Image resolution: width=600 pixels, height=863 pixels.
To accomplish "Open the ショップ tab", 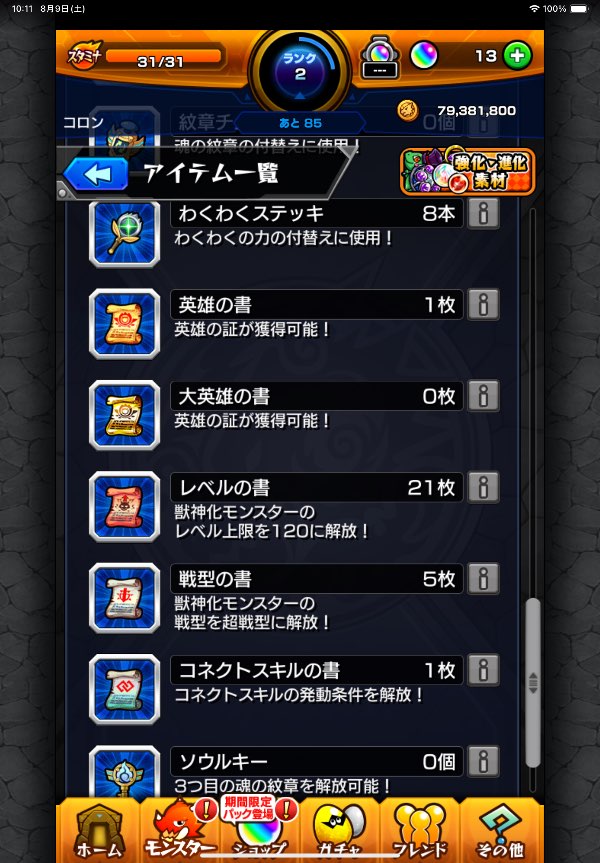I will point(259,832).
